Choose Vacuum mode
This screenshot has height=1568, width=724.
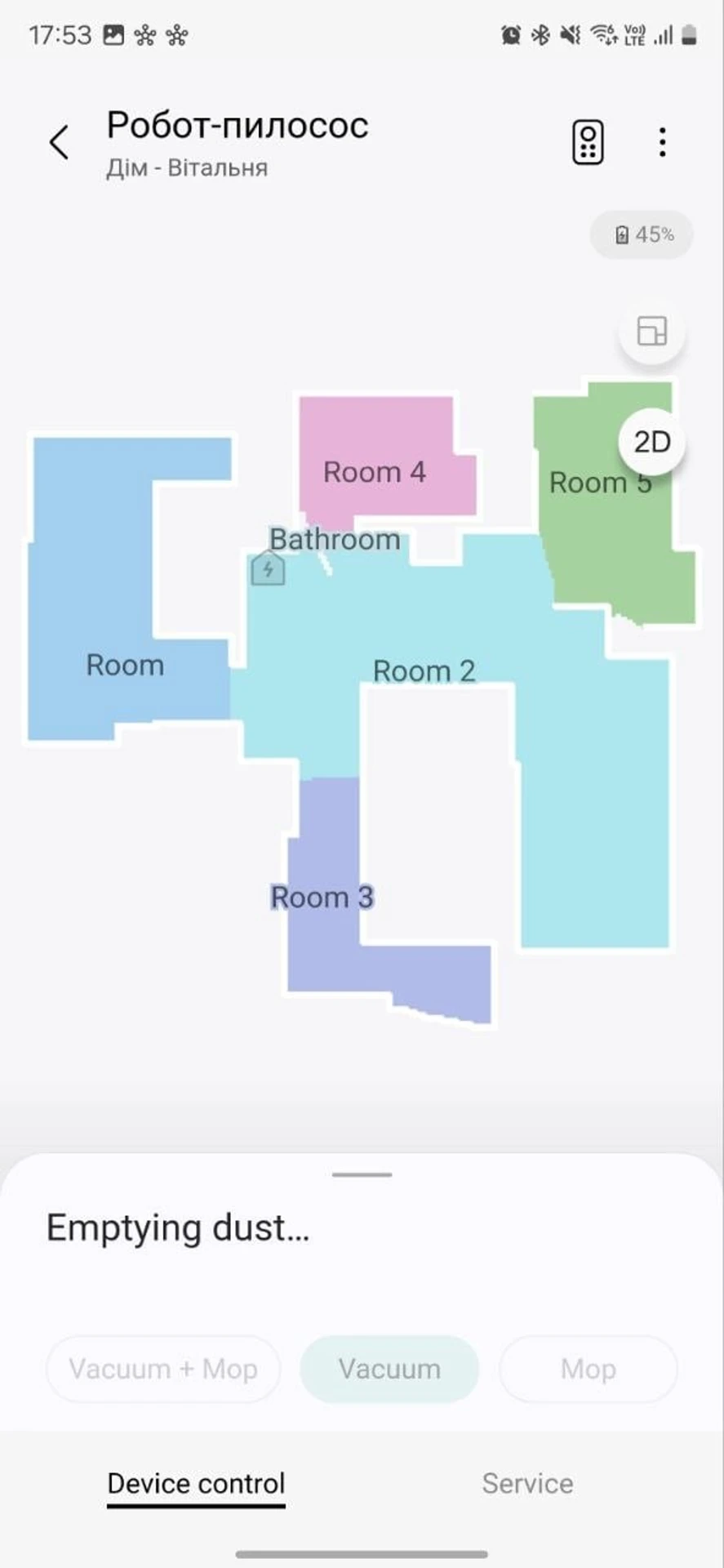tap(389, 1368)
